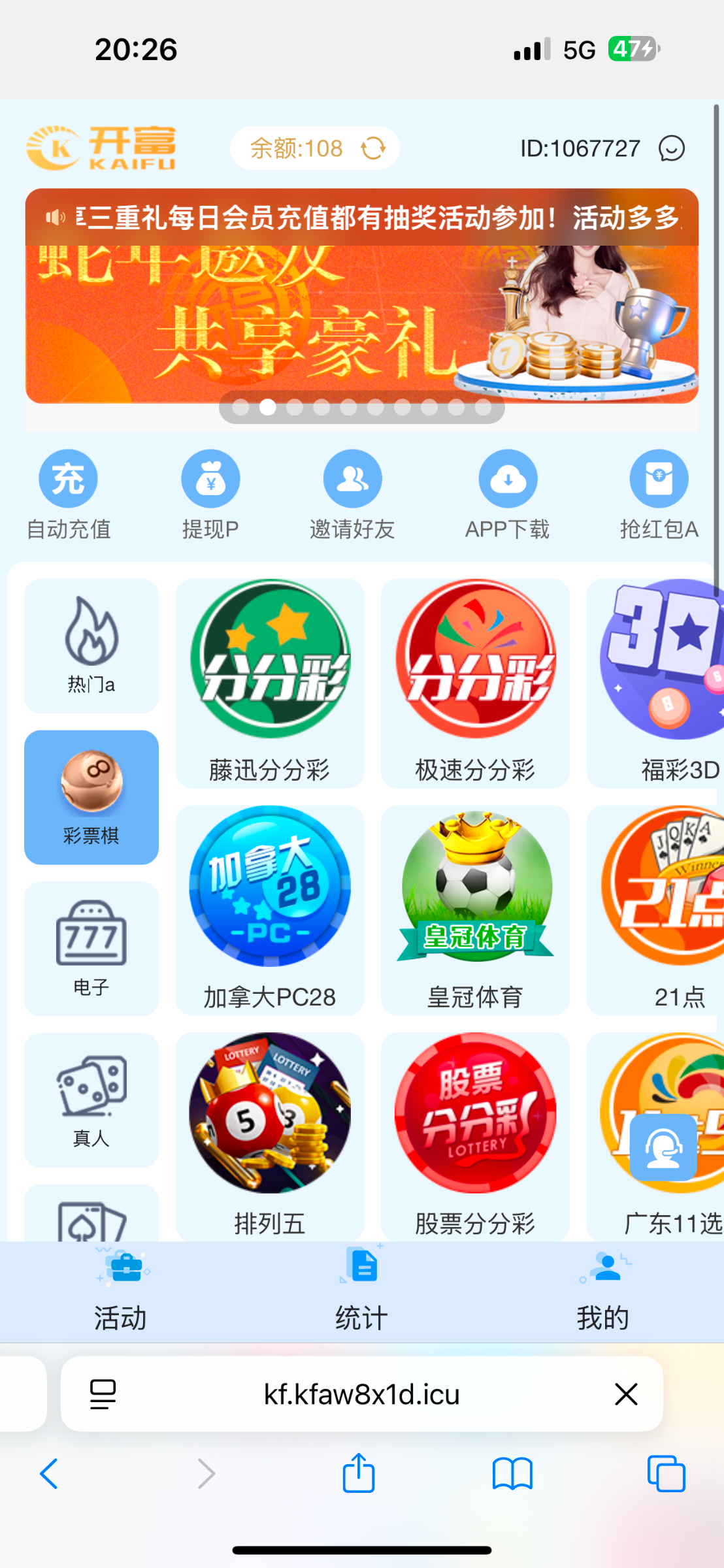Viewport: 724px width, 1568px height.
Task: Open the 股票分分彩 game
Action: 475,1135
